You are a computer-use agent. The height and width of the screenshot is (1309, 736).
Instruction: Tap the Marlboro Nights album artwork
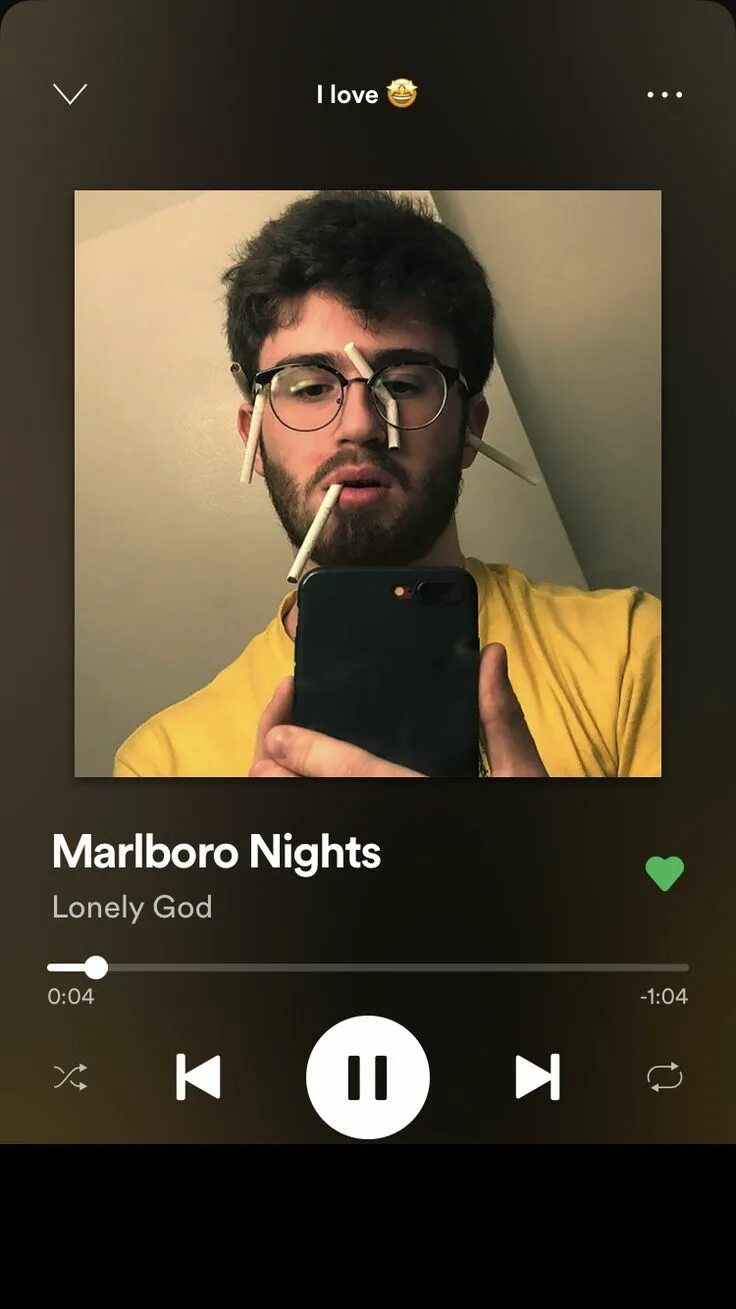pos(367,483)
